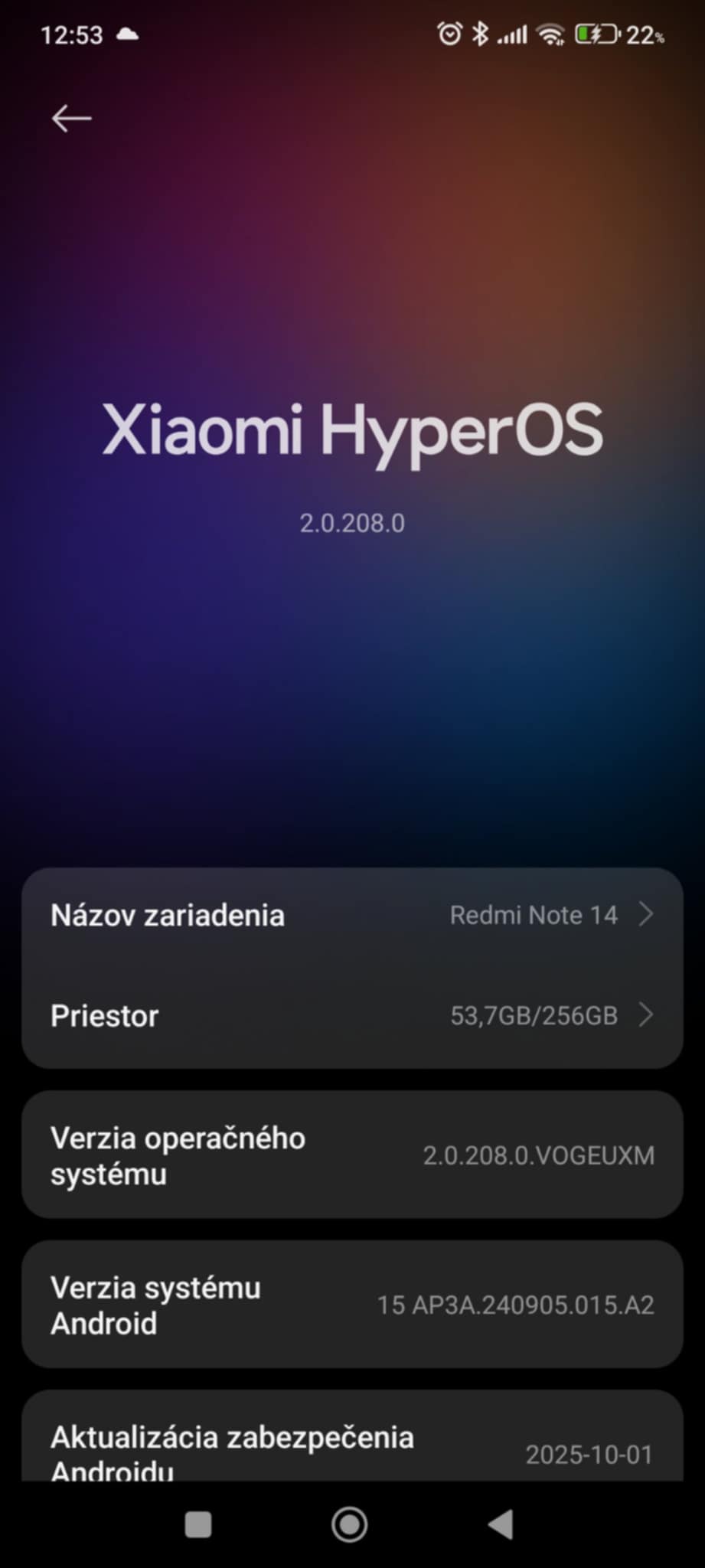
Task: Open recent apps with the square button
Action: (x=198, y=1524)
